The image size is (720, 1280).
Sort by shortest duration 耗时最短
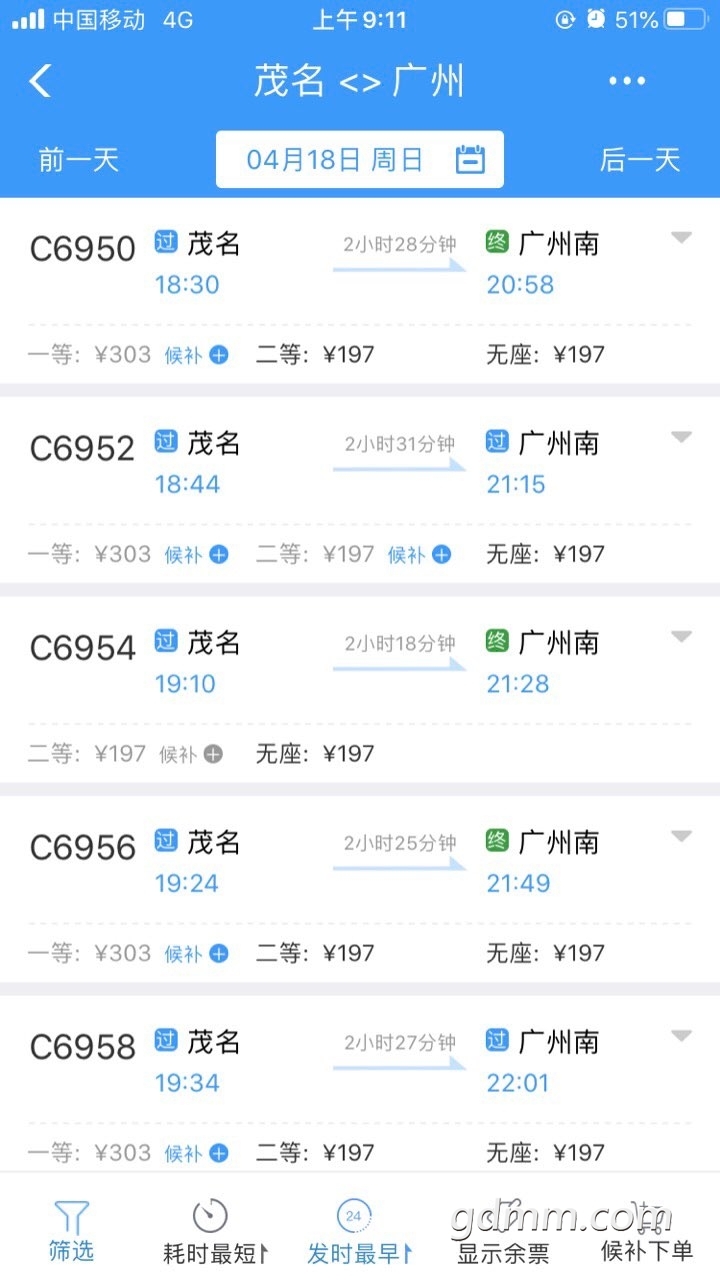[x=213, y=1232]
